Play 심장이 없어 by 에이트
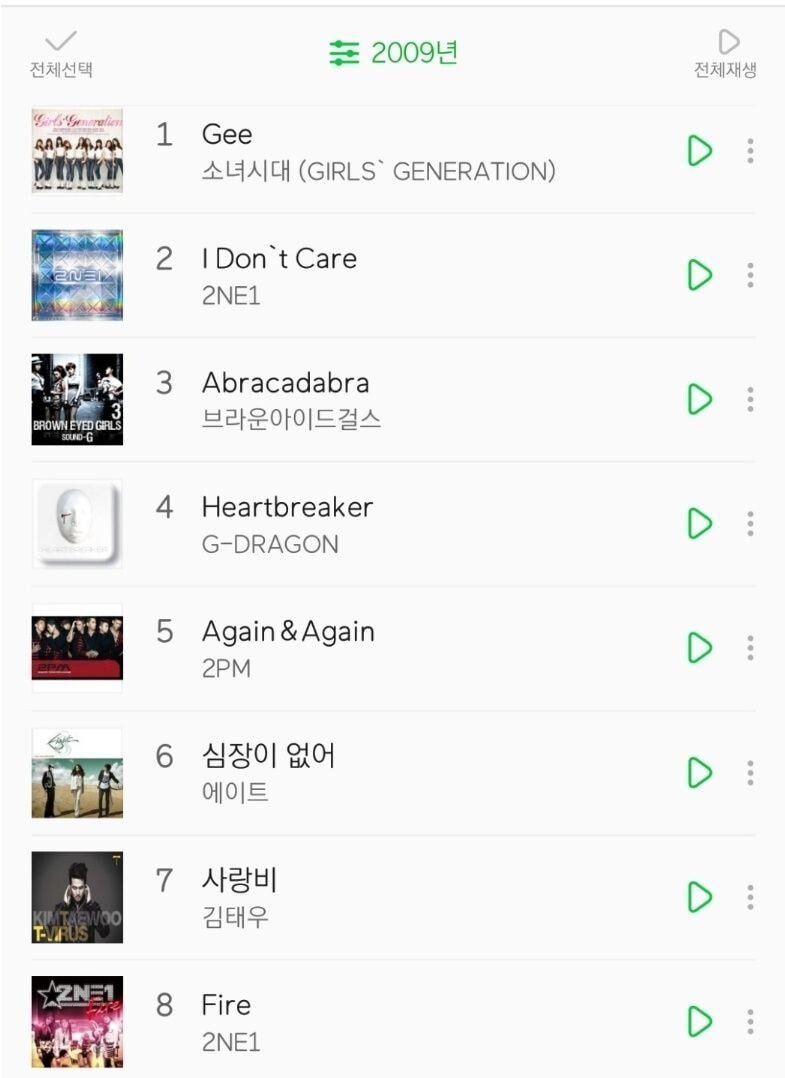The image size is (785, 1078). [700, 773]
